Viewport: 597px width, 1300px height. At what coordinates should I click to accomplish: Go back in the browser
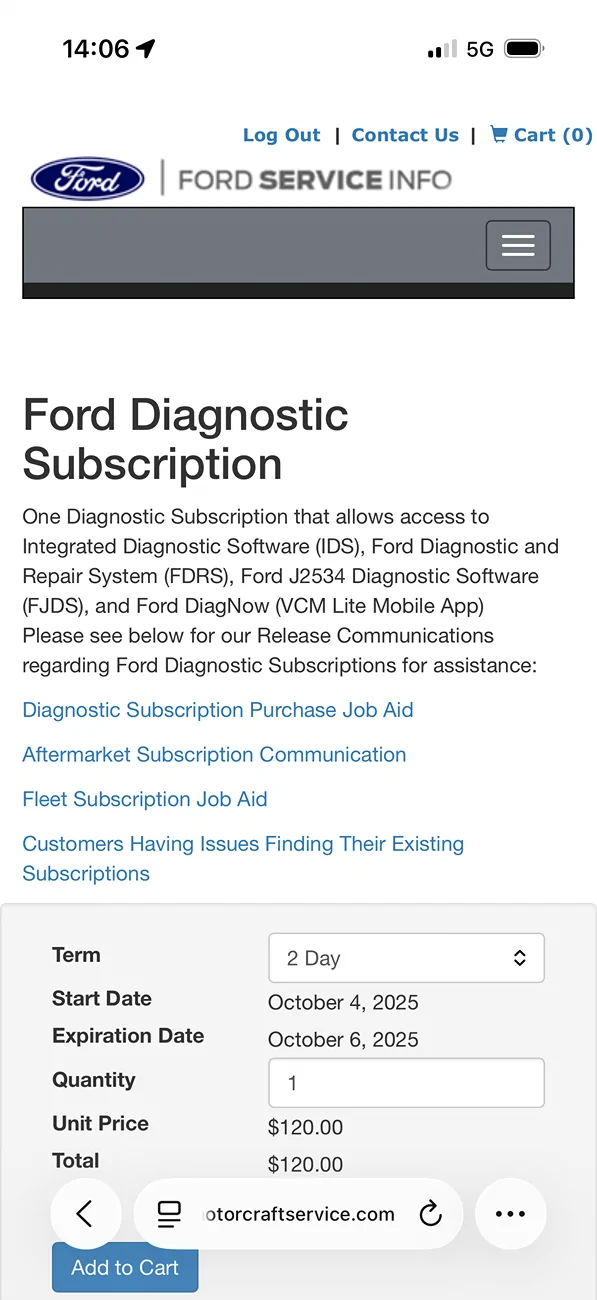(x=85, y=1214)
